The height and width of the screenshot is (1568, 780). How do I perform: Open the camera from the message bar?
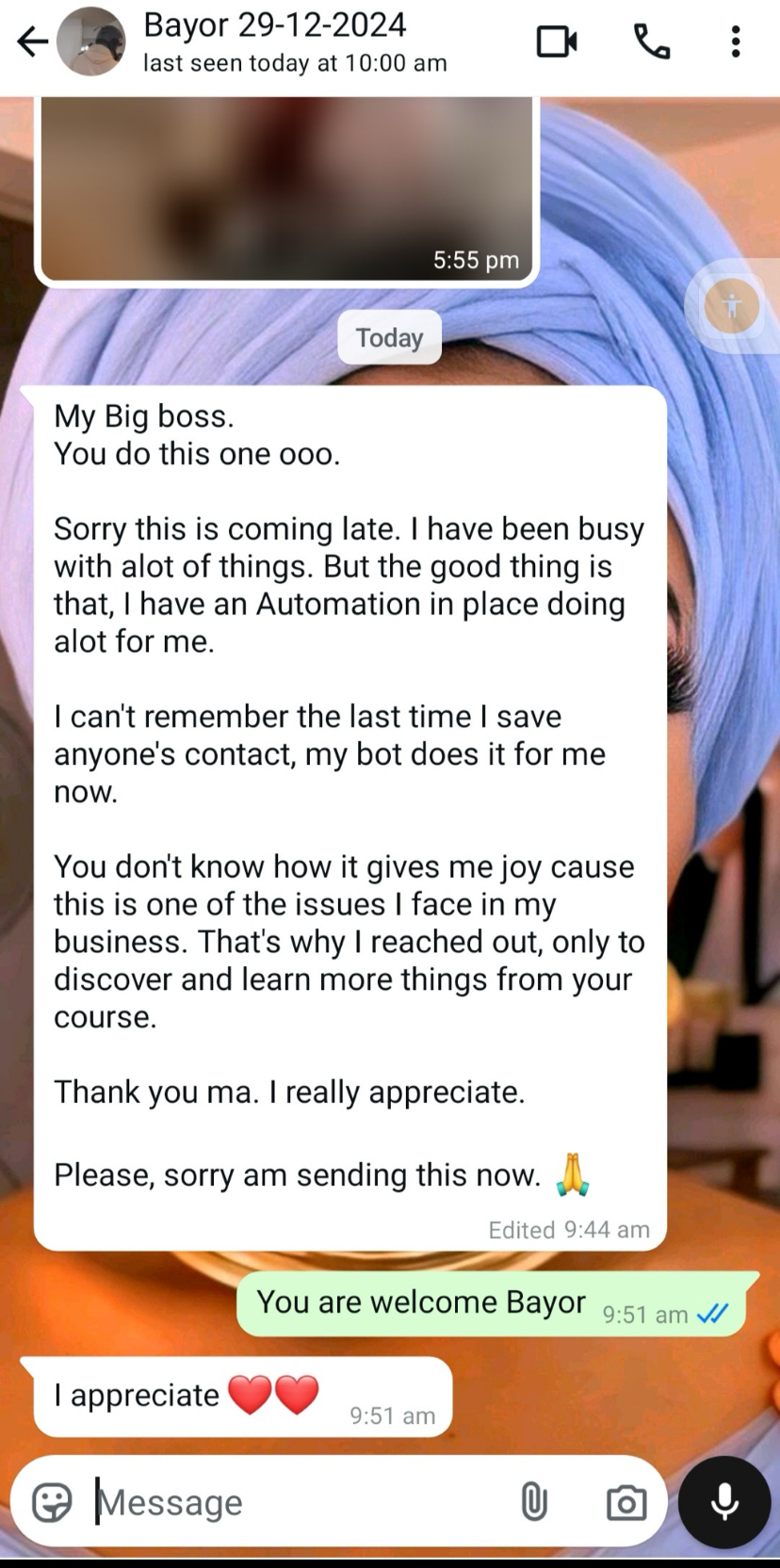coord(626,1502)
